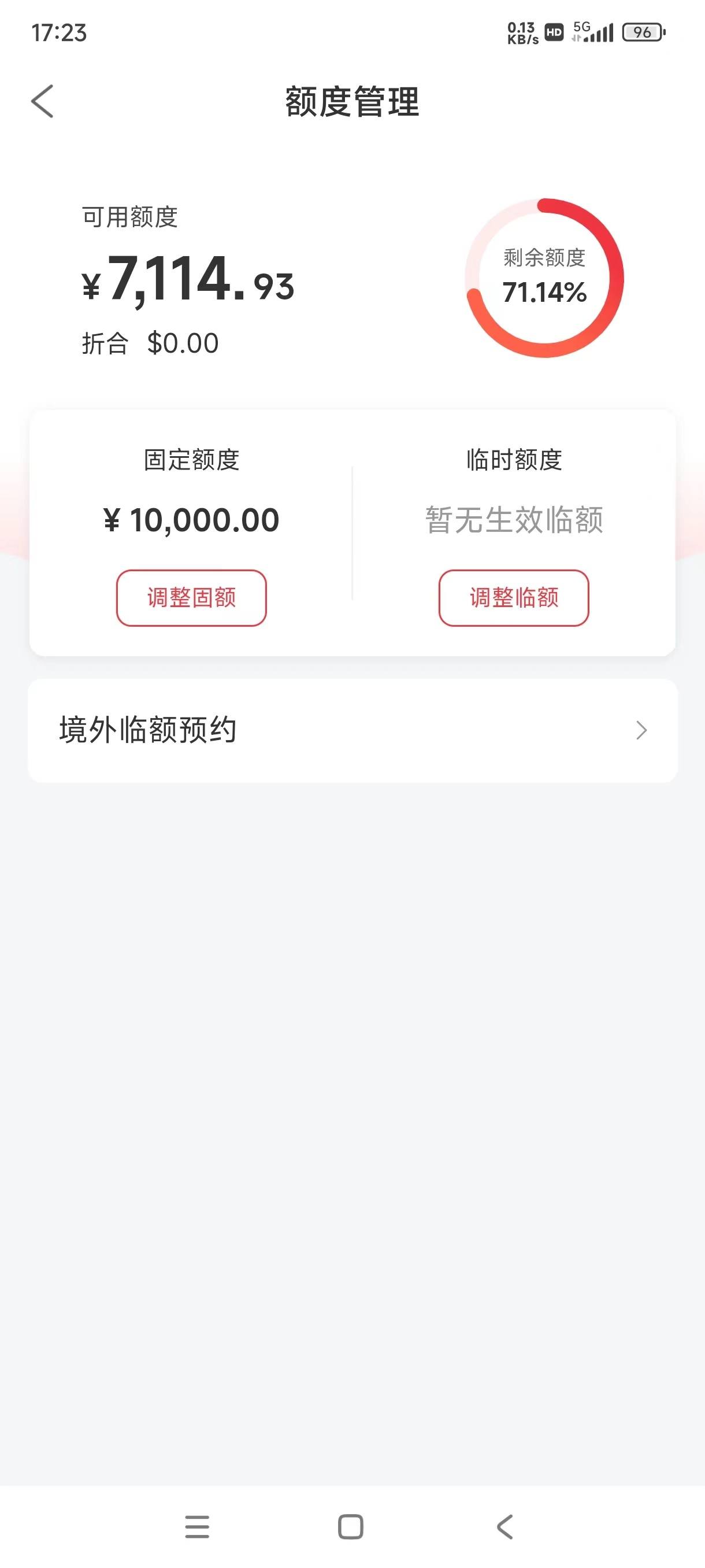Viewport: 705px width, 1568px height.
Task: Tap the 调整固额 button
Action: 192,598
